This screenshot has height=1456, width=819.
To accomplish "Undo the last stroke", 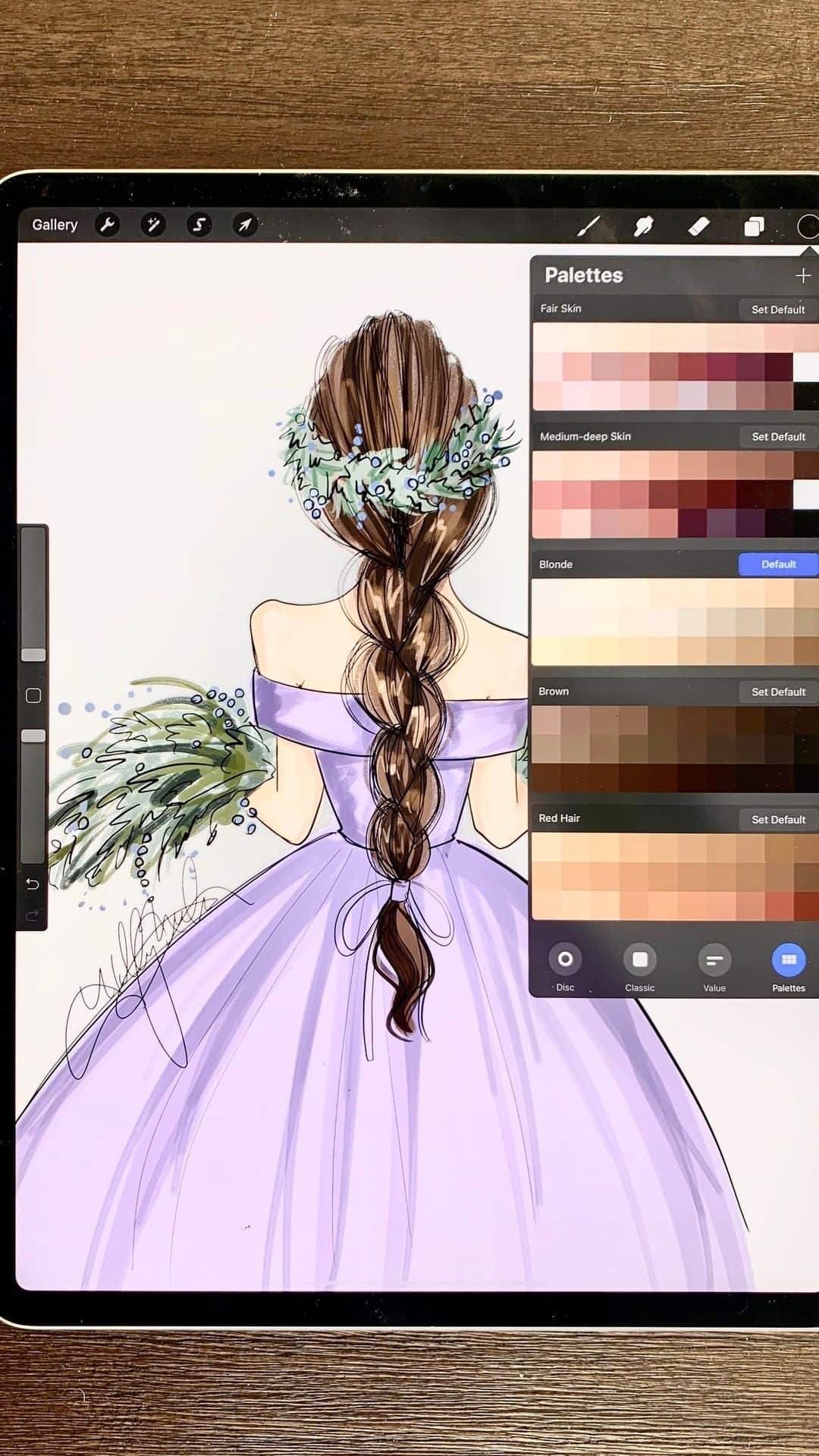I will pos(33,884).
